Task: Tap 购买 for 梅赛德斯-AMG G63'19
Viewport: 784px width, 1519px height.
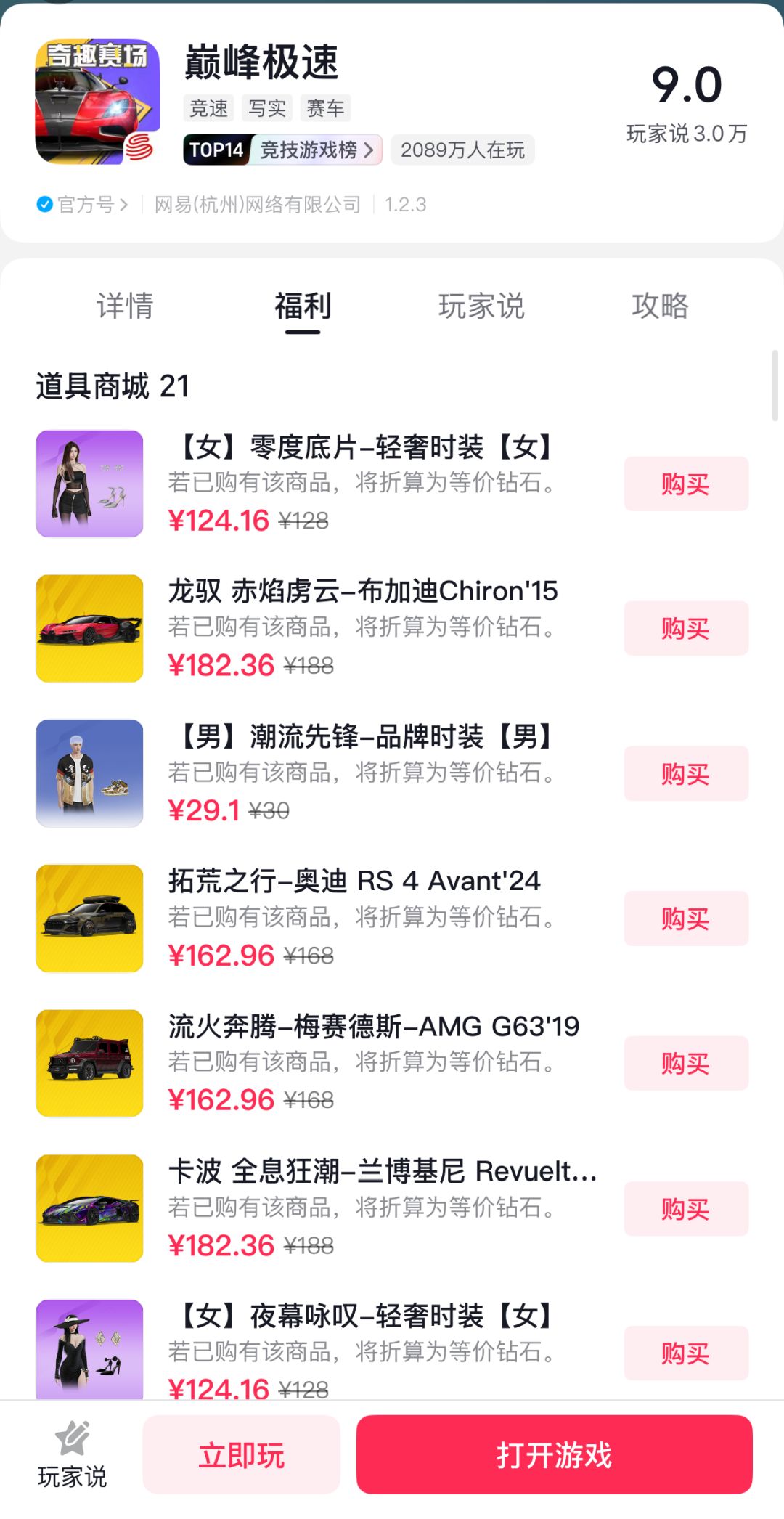Action: coord(685,1063)
